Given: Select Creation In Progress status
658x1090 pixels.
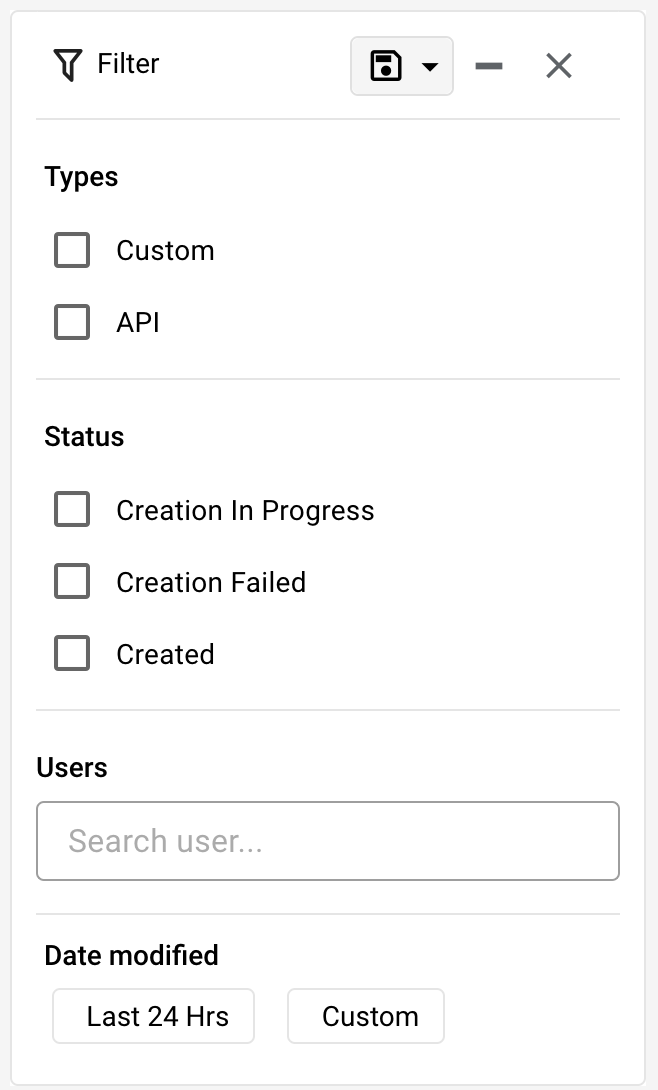Looking at the screenshot, I should [x=72, y=510].
